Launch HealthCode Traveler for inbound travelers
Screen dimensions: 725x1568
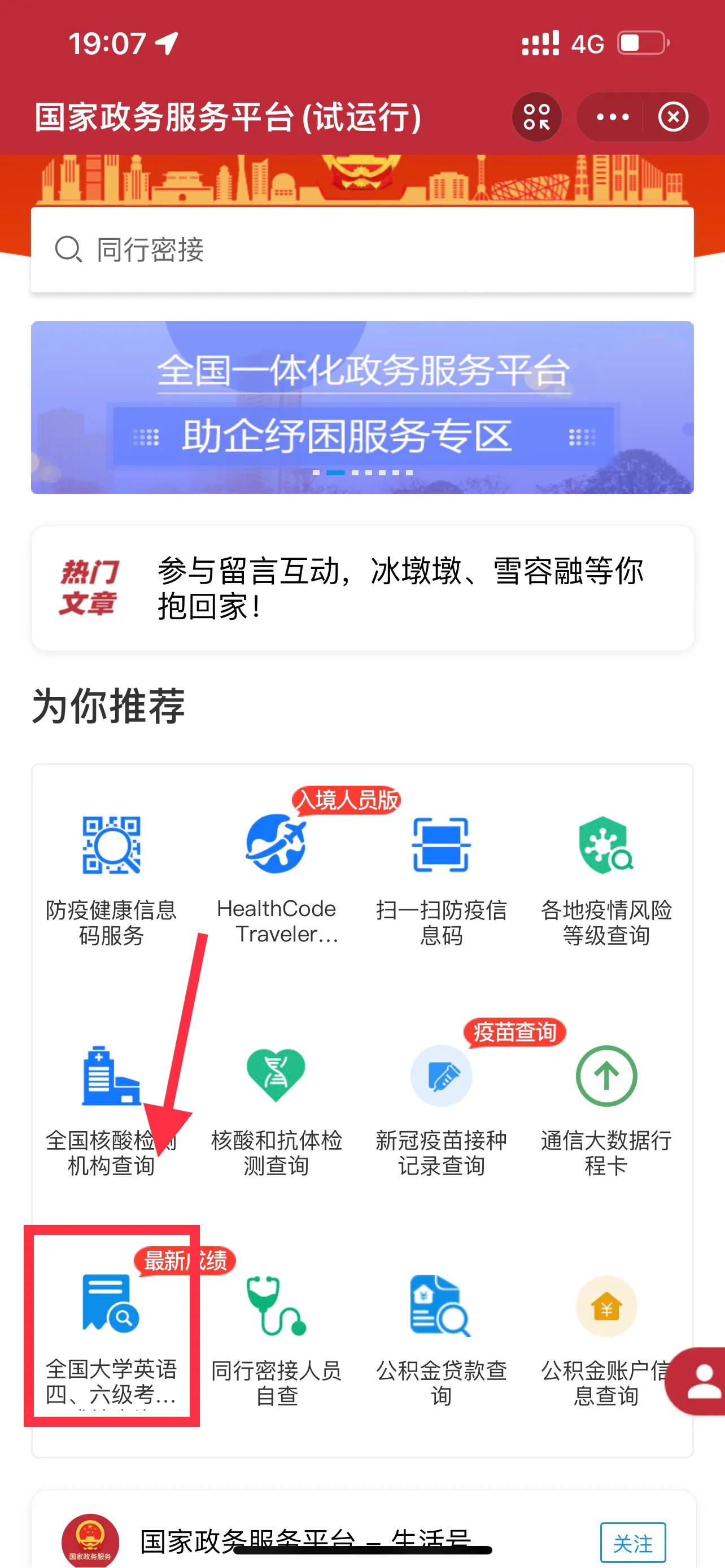(276, 877)
